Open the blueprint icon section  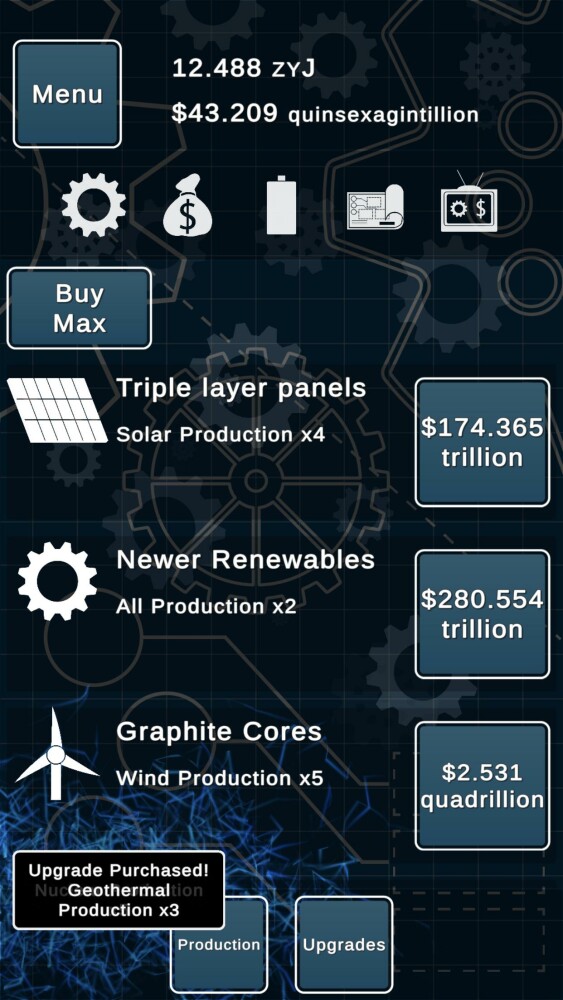[375, 207]
